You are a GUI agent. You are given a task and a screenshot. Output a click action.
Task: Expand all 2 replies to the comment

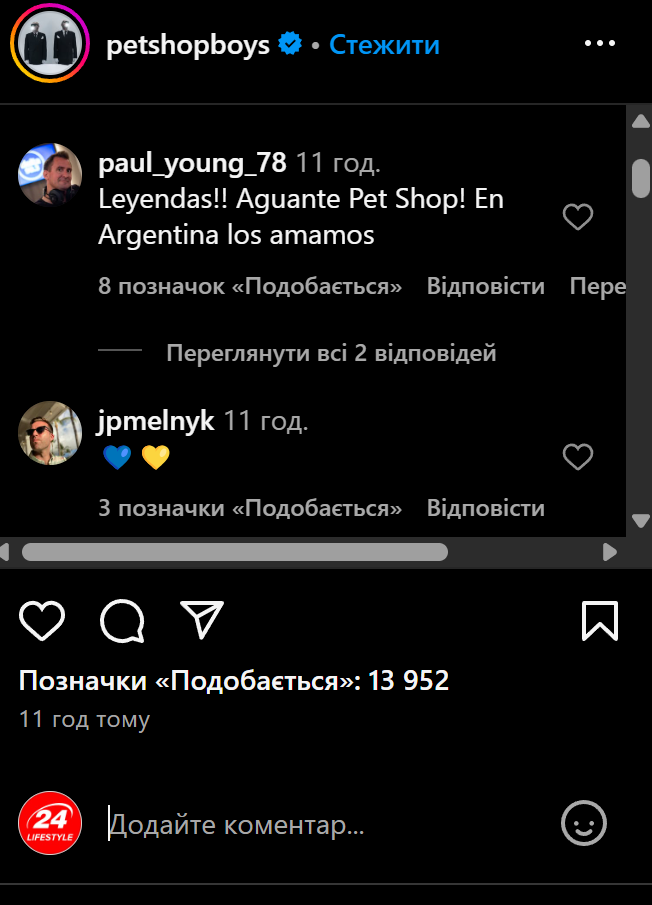[x=331, y=353]
